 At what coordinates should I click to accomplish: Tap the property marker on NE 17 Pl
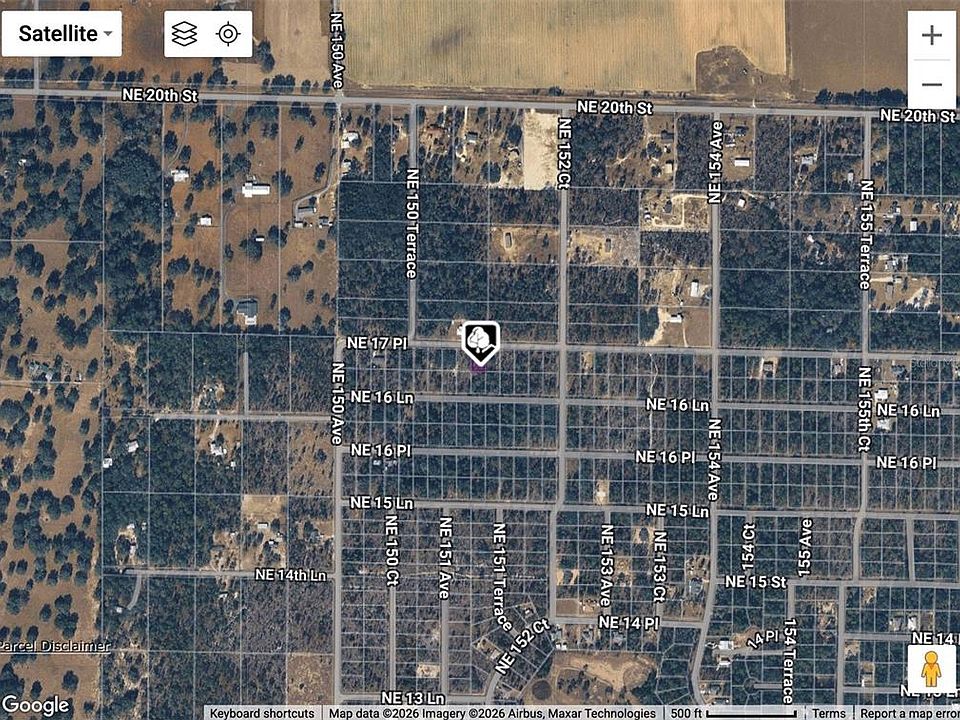click(480, 342)
